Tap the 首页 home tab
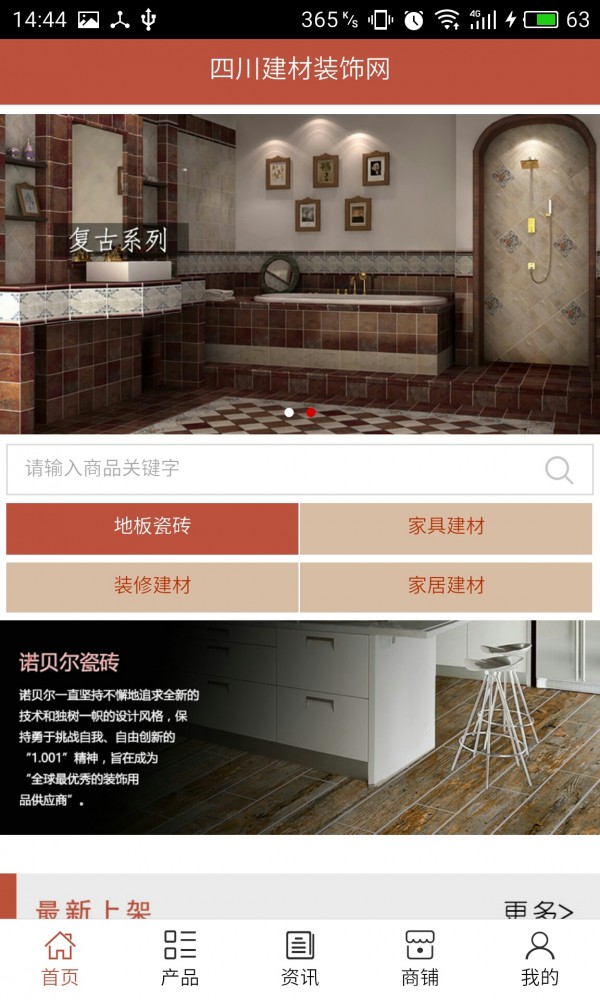Viewport: 600px width, 1000px height. pos(60,958)
